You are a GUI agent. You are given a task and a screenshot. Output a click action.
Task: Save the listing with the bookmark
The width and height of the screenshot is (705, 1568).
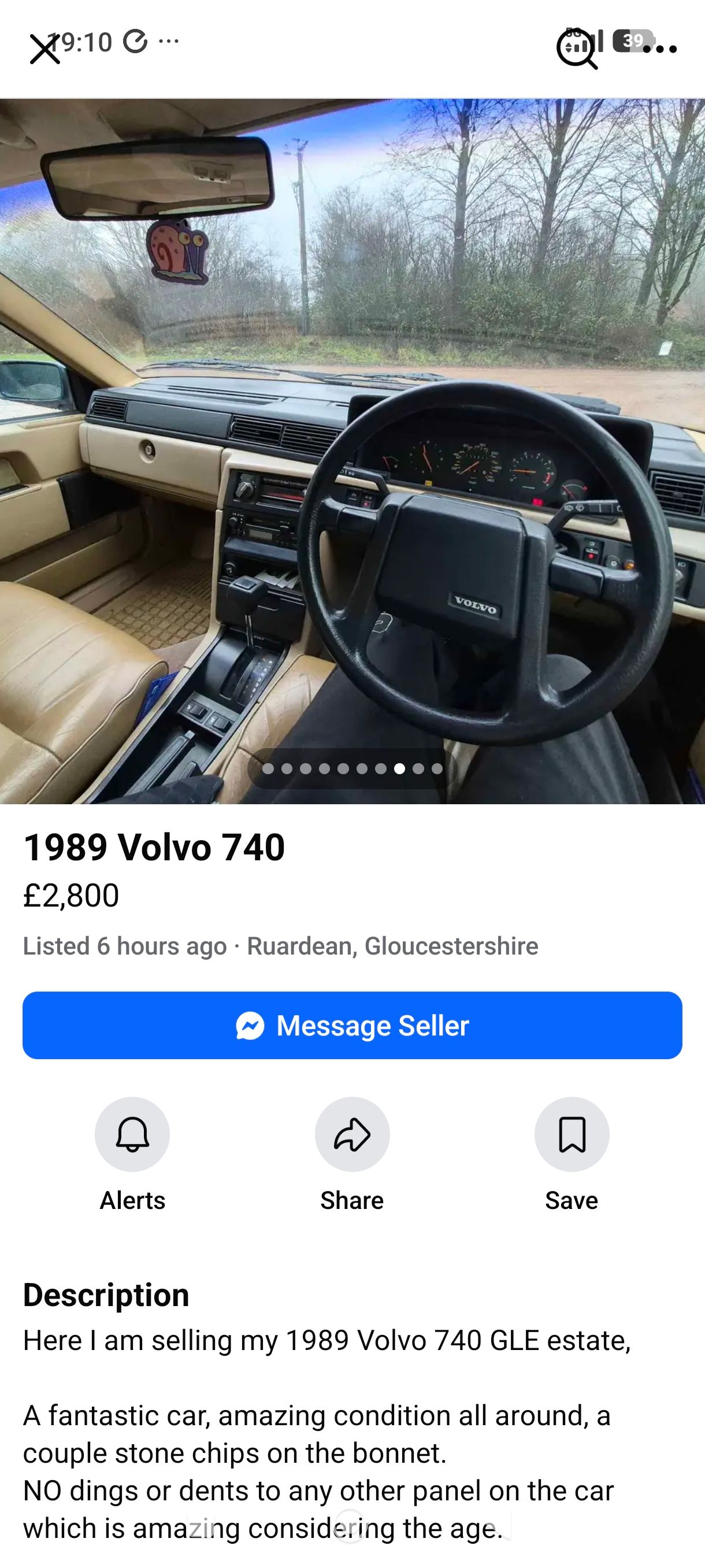(572, 1134)
